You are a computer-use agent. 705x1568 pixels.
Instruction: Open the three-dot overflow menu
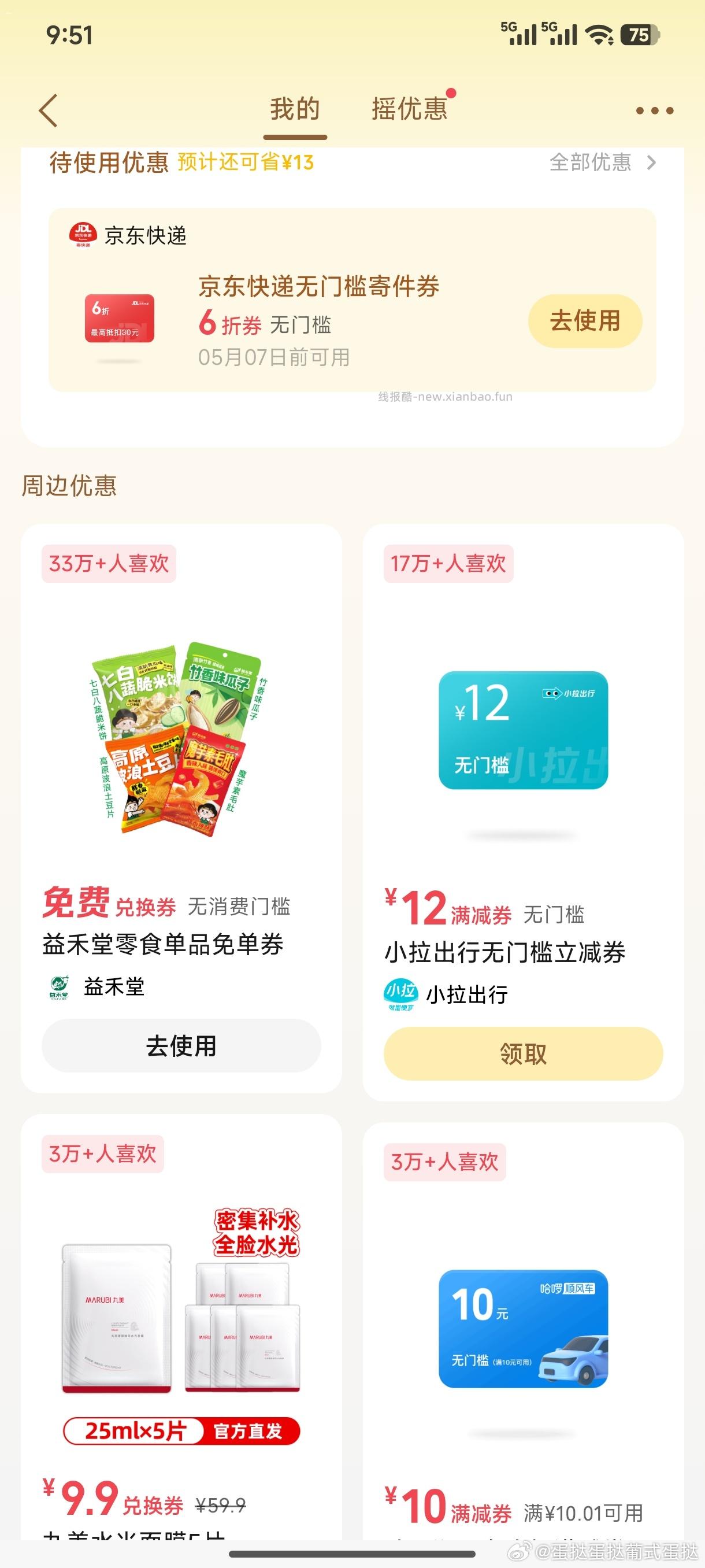(654, 111)
